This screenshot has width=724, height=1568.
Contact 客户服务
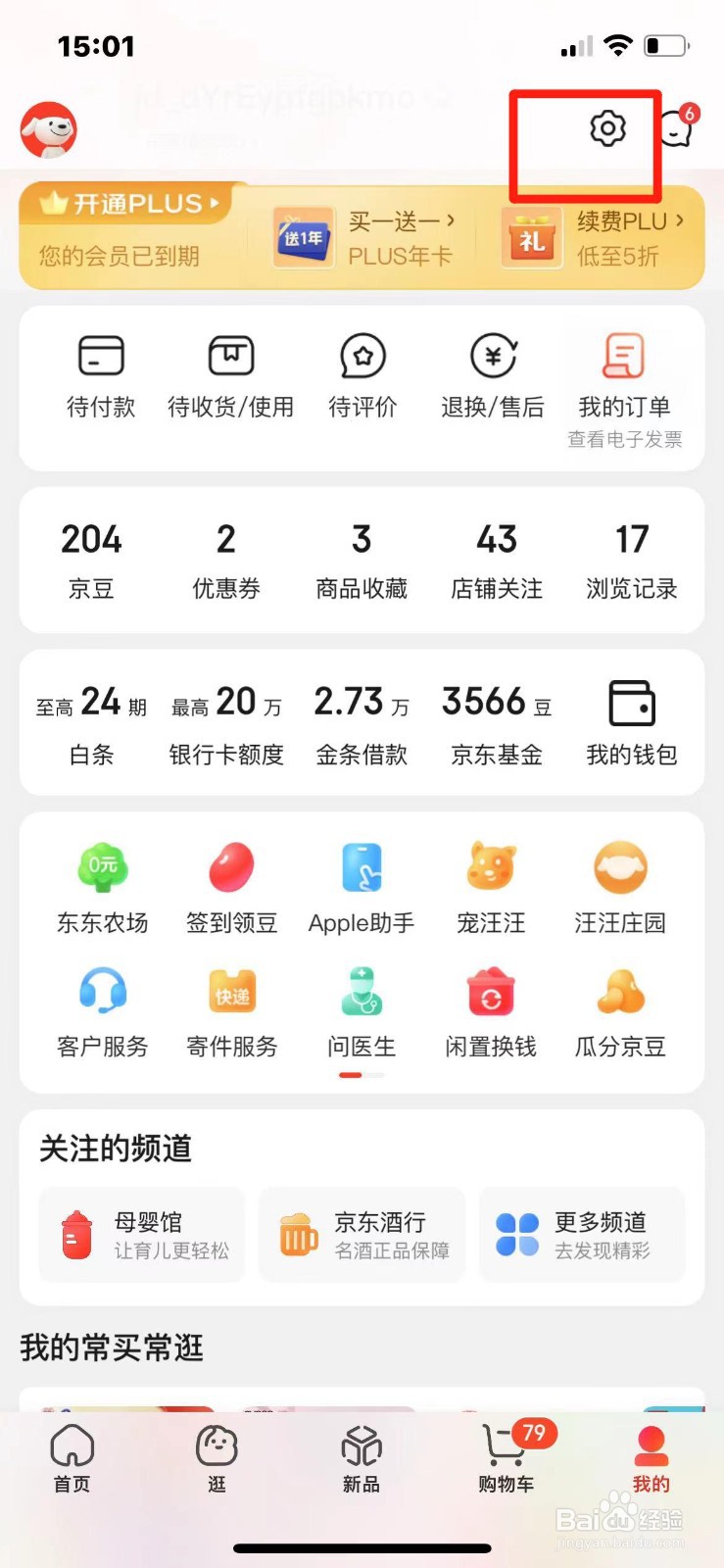(x=103, y=1011)
